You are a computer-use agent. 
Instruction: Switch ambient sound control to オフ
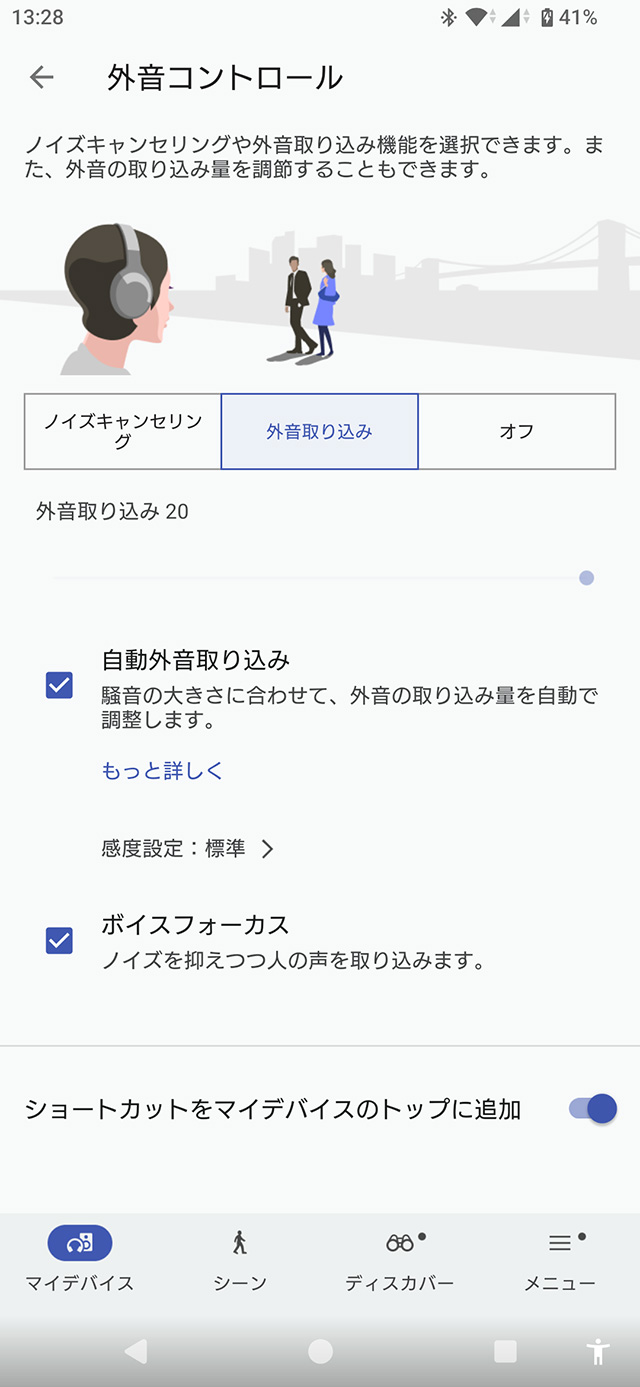click(x=516, y=432)
